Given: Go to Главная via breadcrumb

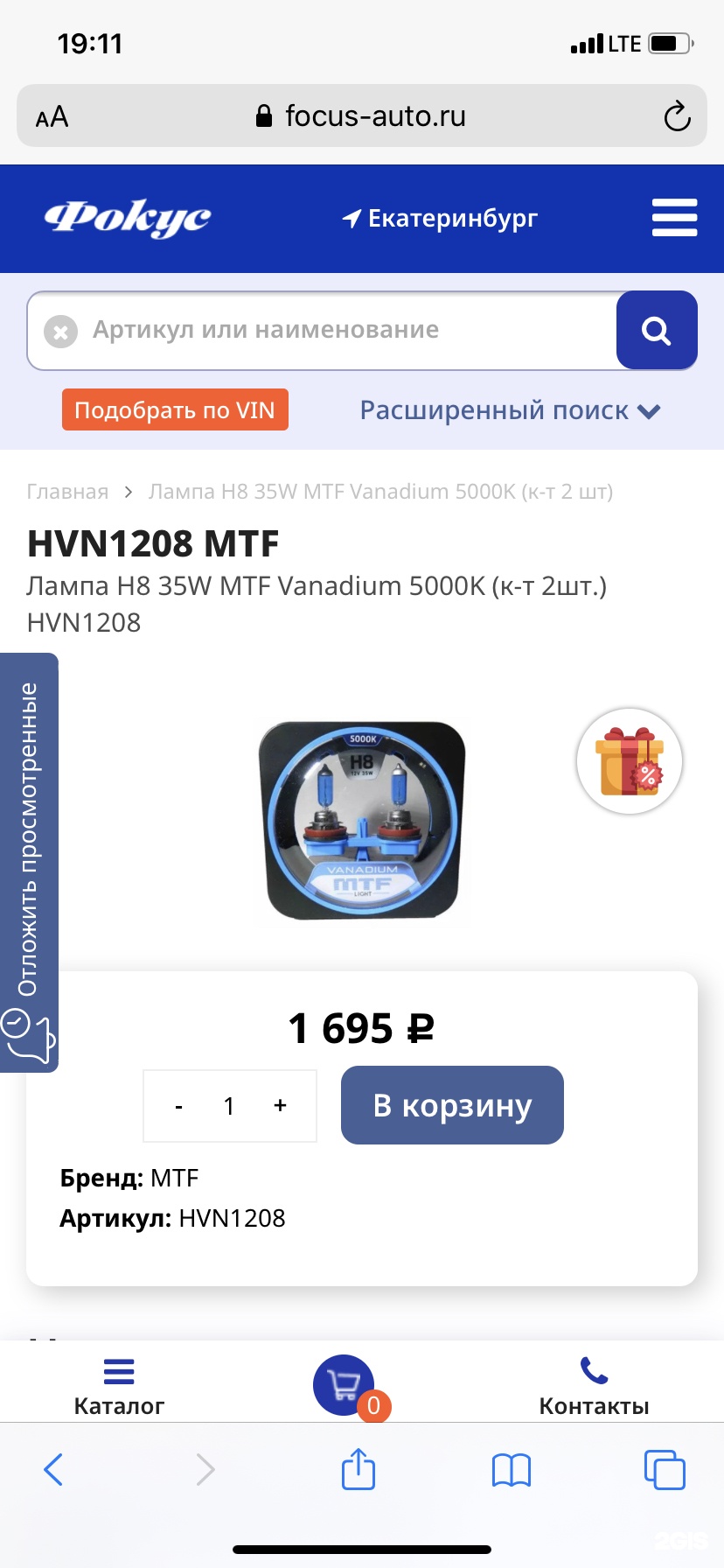Looking at the screenshot, I should 67,492.
